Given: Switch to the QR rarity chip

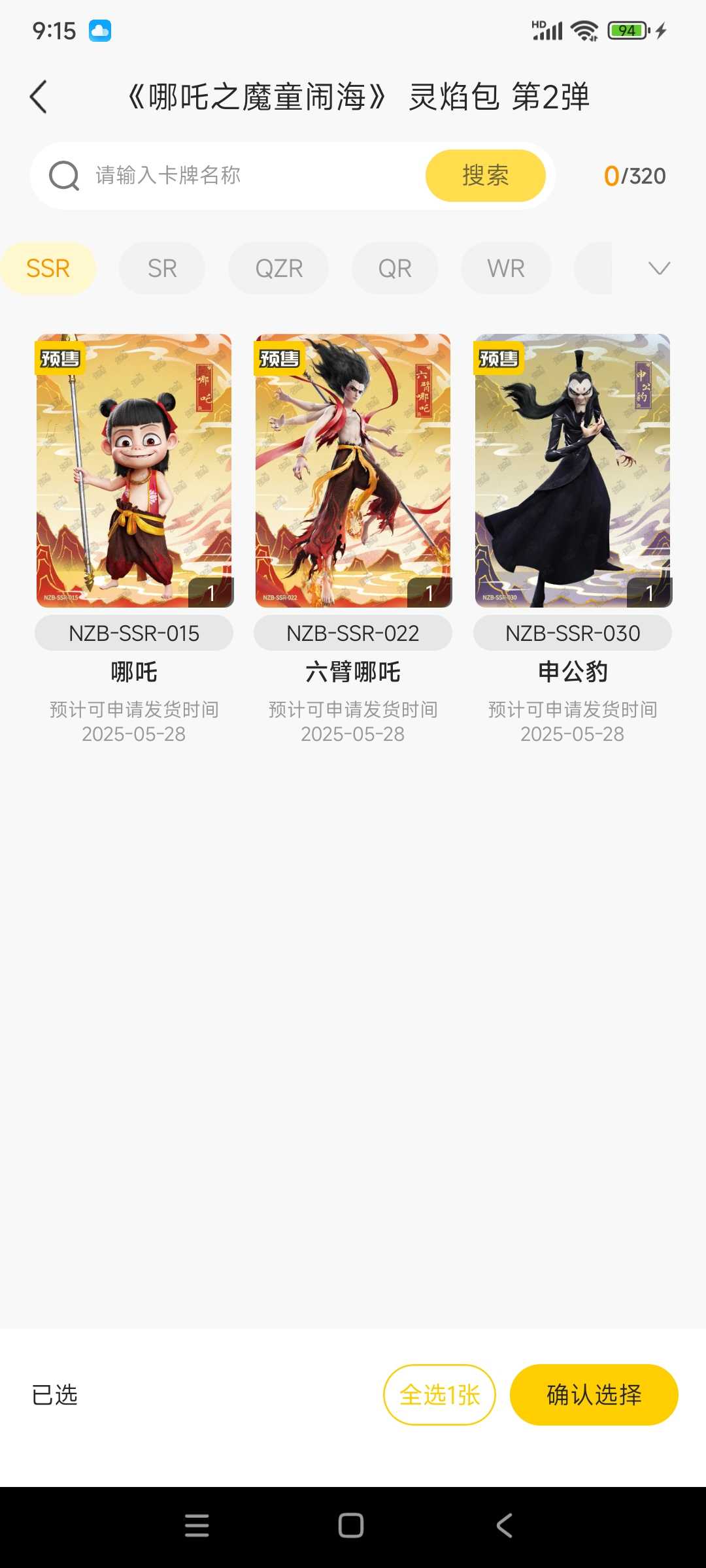Looking at the screenshot, I should point(395,268).
